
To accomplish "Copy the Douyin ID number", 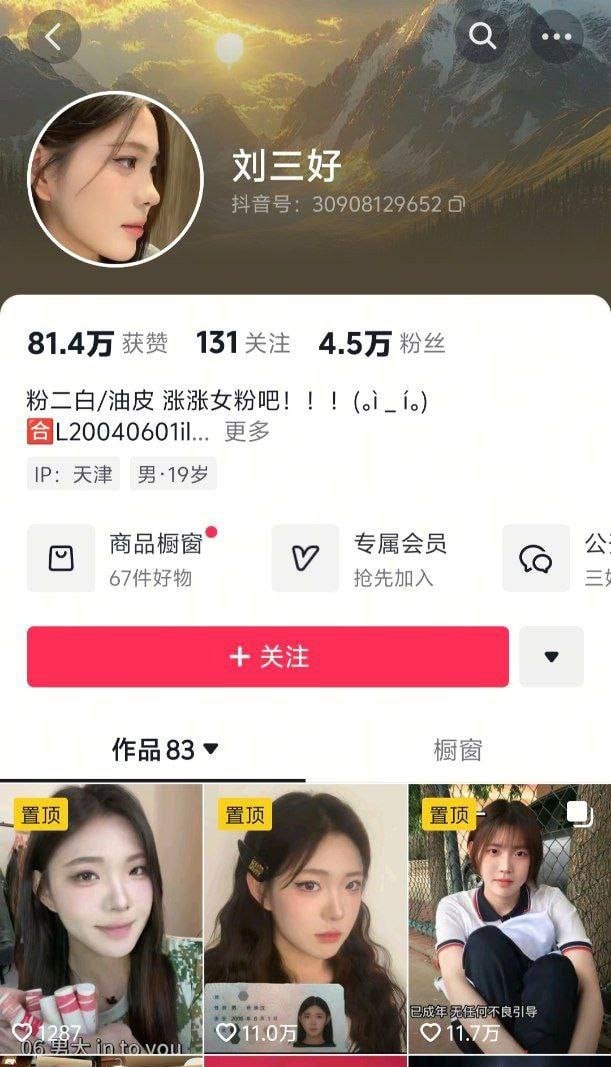I will point(457,203).
